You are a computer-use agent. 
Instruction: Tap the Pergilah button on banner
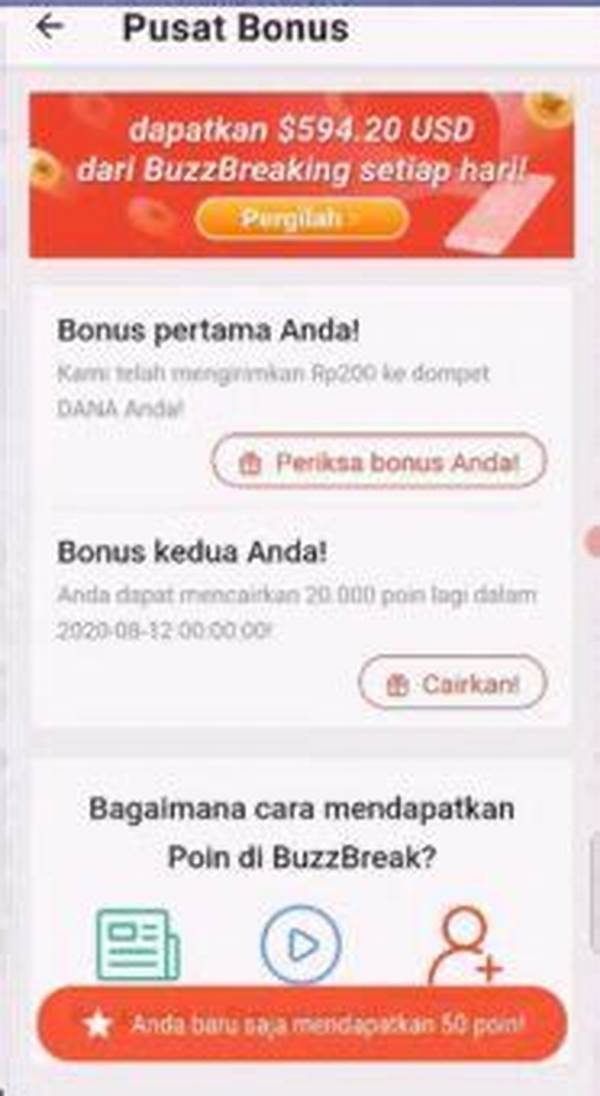(x=301, y=217)
